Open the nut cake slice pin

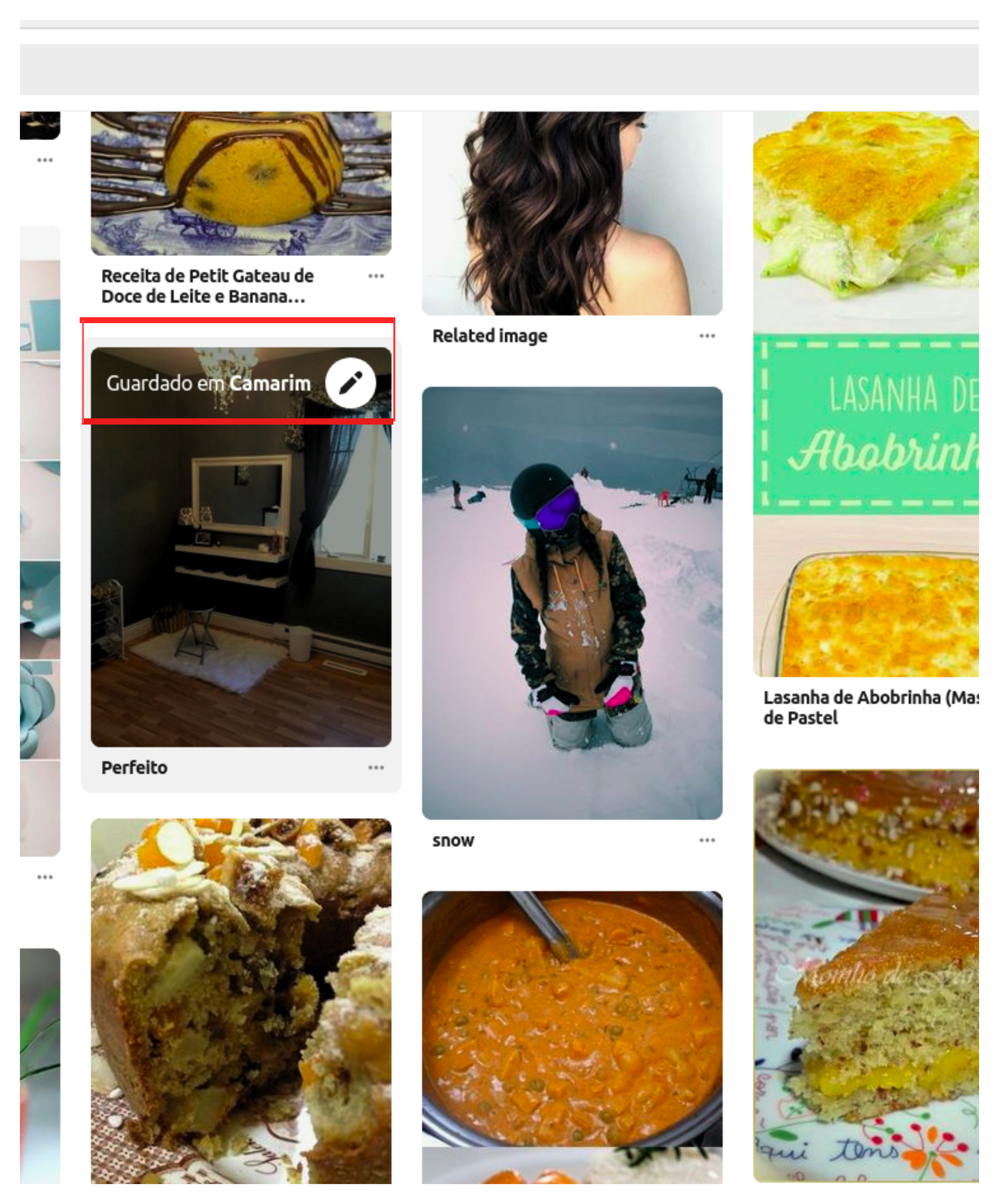pyautogui.click(x=866, y=975)
